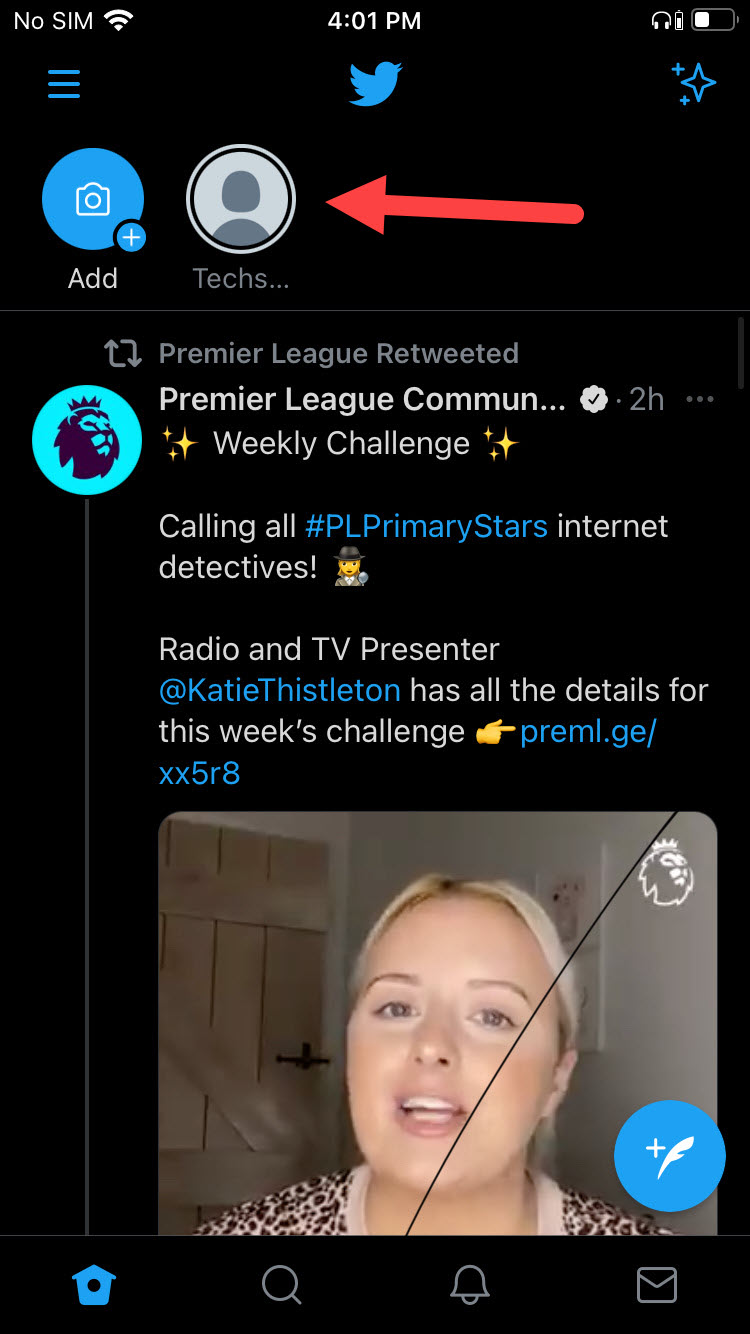The height and width of the screenshot is (1334, 750).
Task: Open the #PLPrimaryStars hashtag
Action: point(426,526)
